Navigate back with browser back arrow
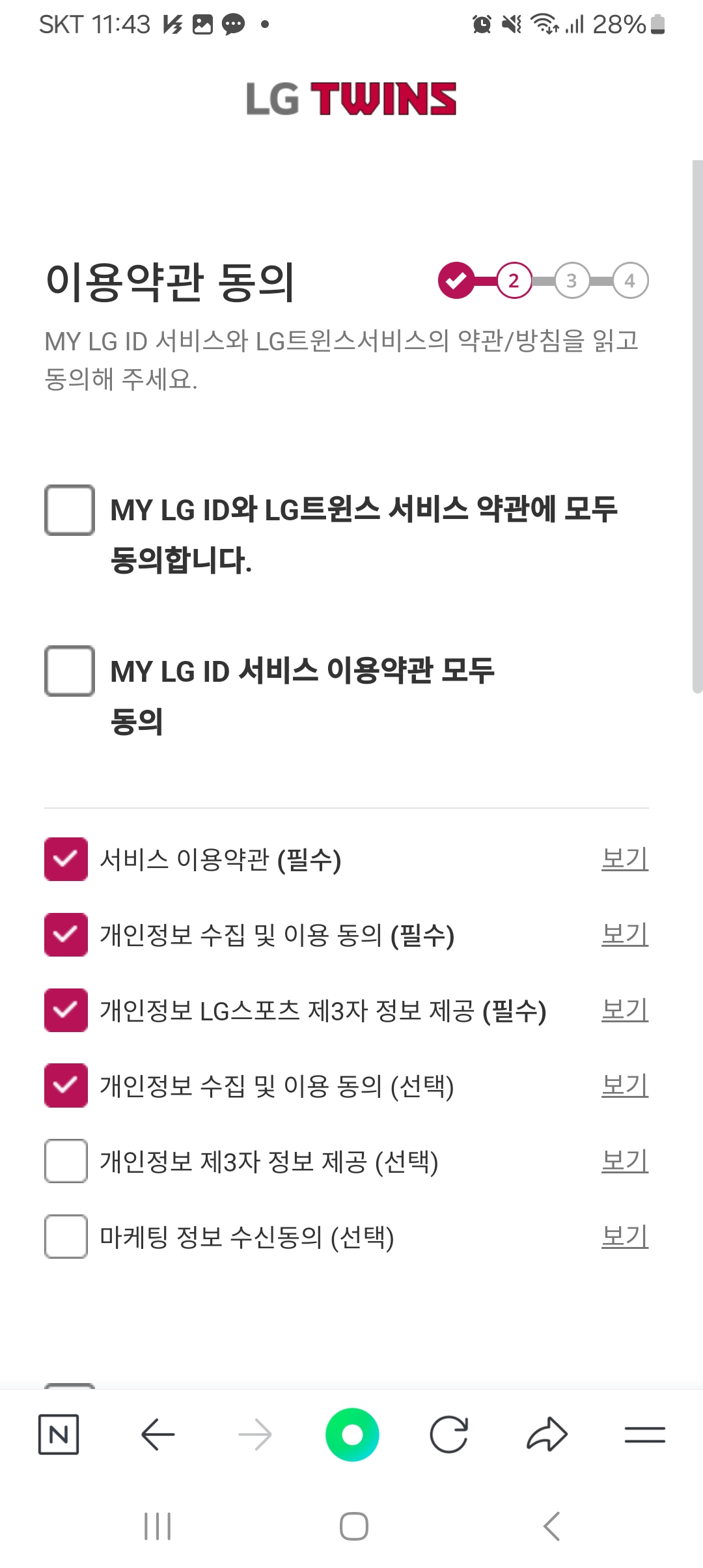The width and height of the screenshot is (703, 1568). pyautogui.click(x=156, y=1434)
